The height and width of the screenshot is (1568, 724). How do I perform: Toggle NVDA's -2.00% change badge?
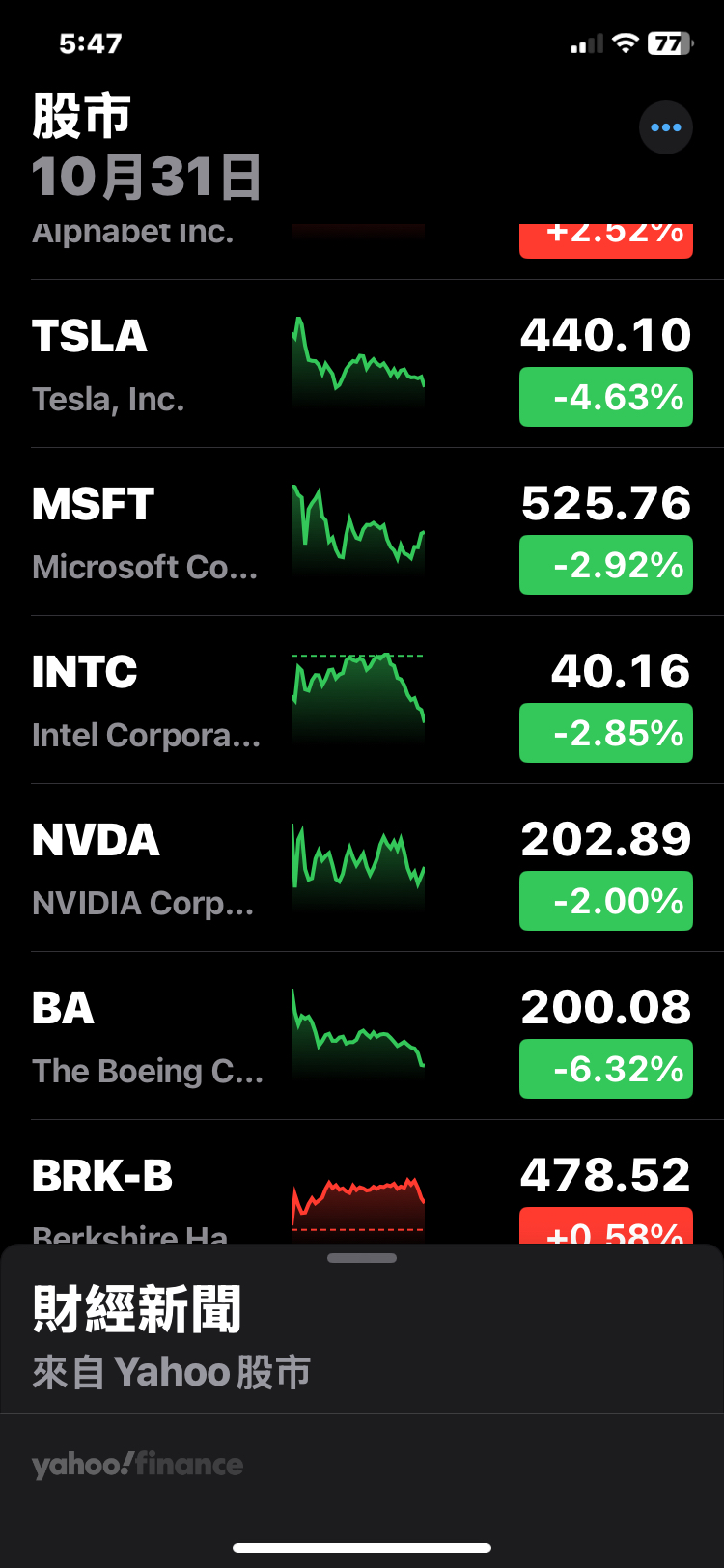(x=606, y=901)
